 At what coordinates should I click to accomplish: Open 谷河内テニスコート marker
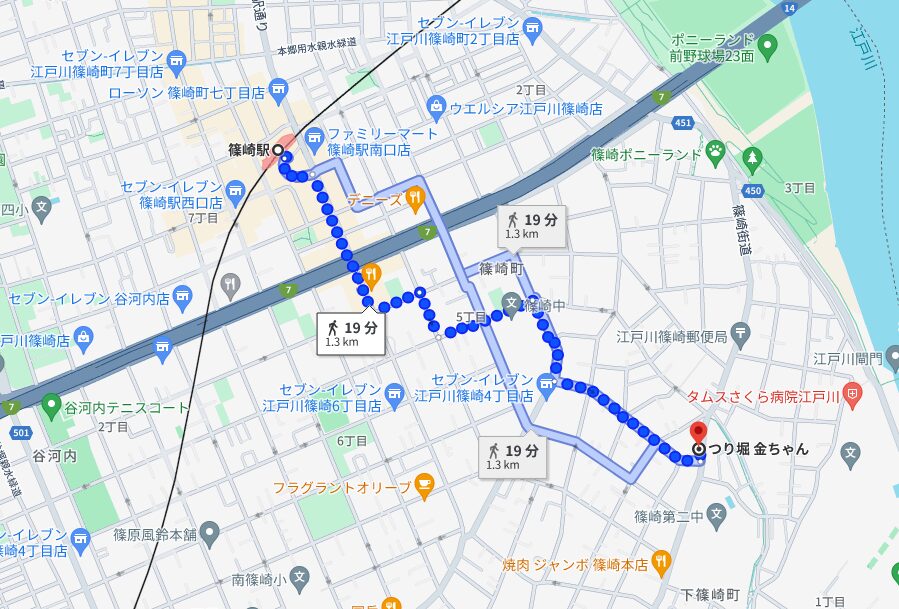tap(51, 408)
